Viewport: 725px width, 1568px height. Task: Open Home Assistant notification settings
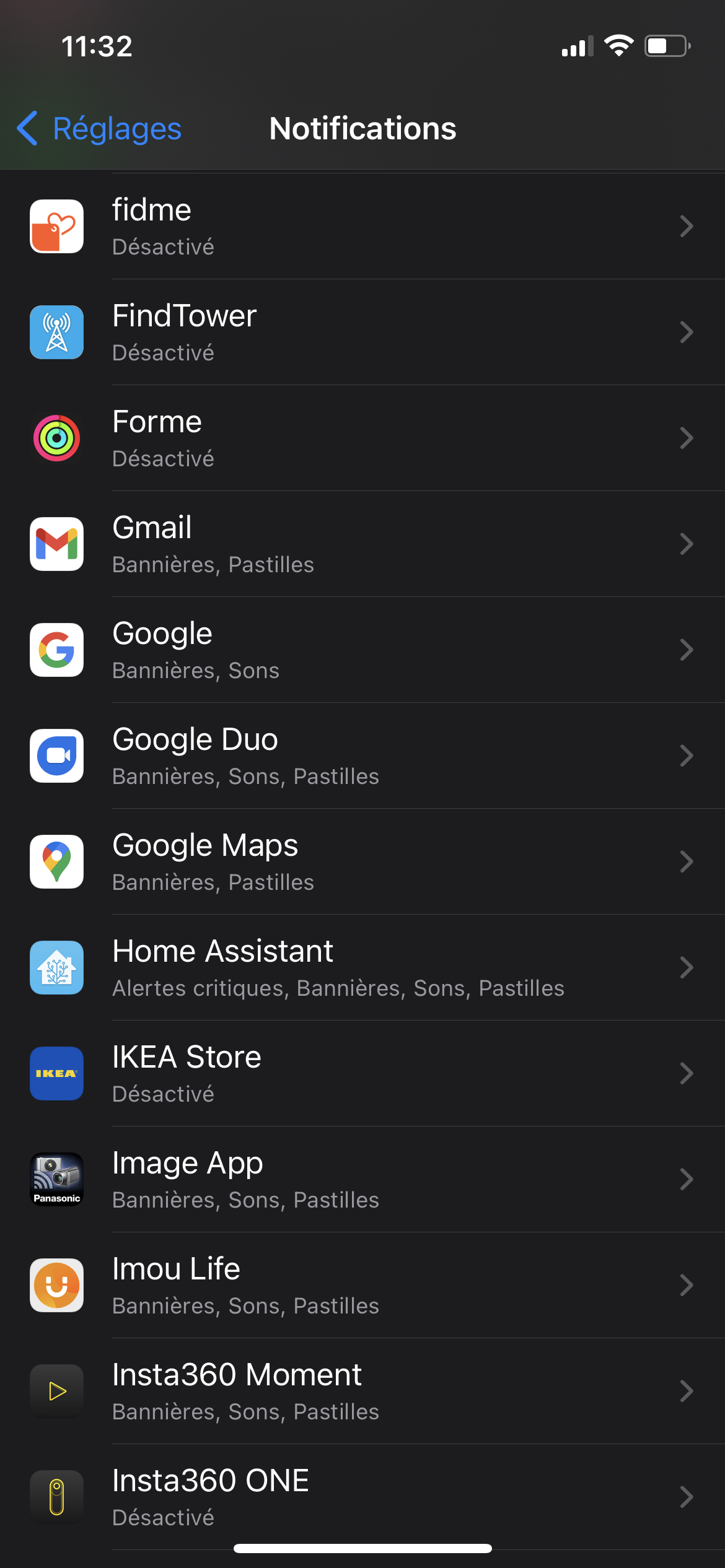362,968
